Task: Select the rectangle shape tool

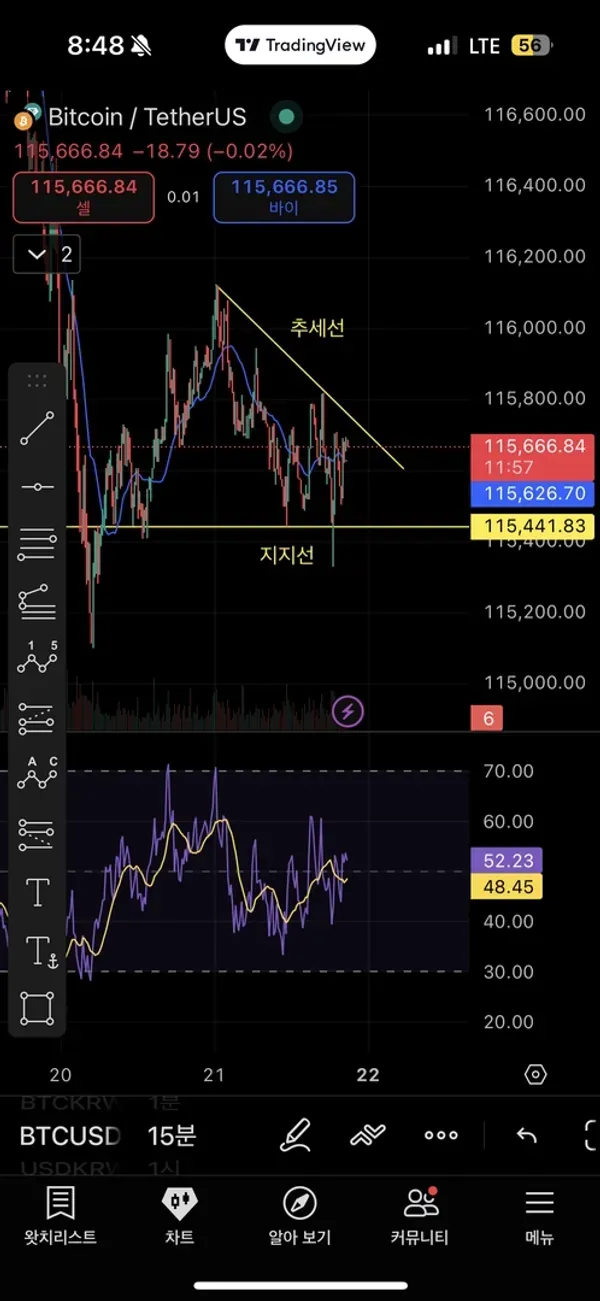Action: (38, 1008)
